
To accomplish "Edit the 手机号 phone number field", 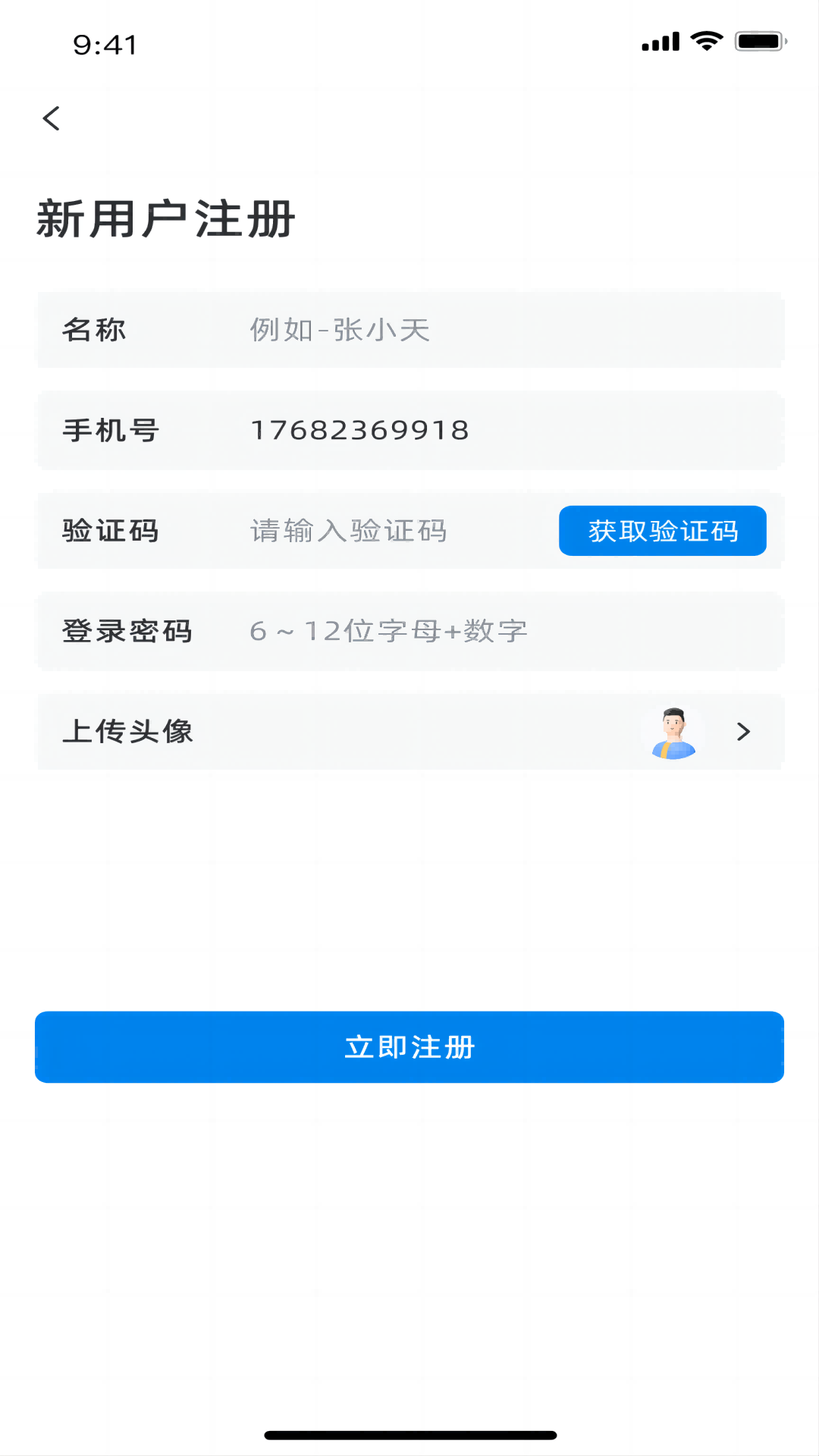I will [x=500, y=430].
